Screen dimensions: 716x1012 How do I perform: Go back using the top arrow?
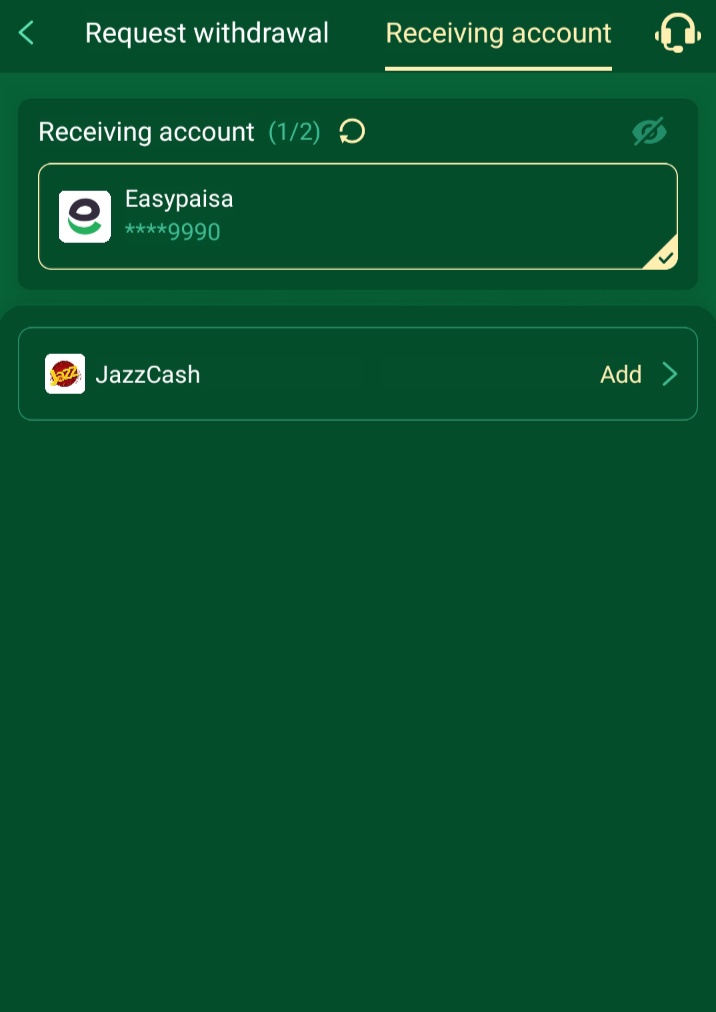[27, 33]
